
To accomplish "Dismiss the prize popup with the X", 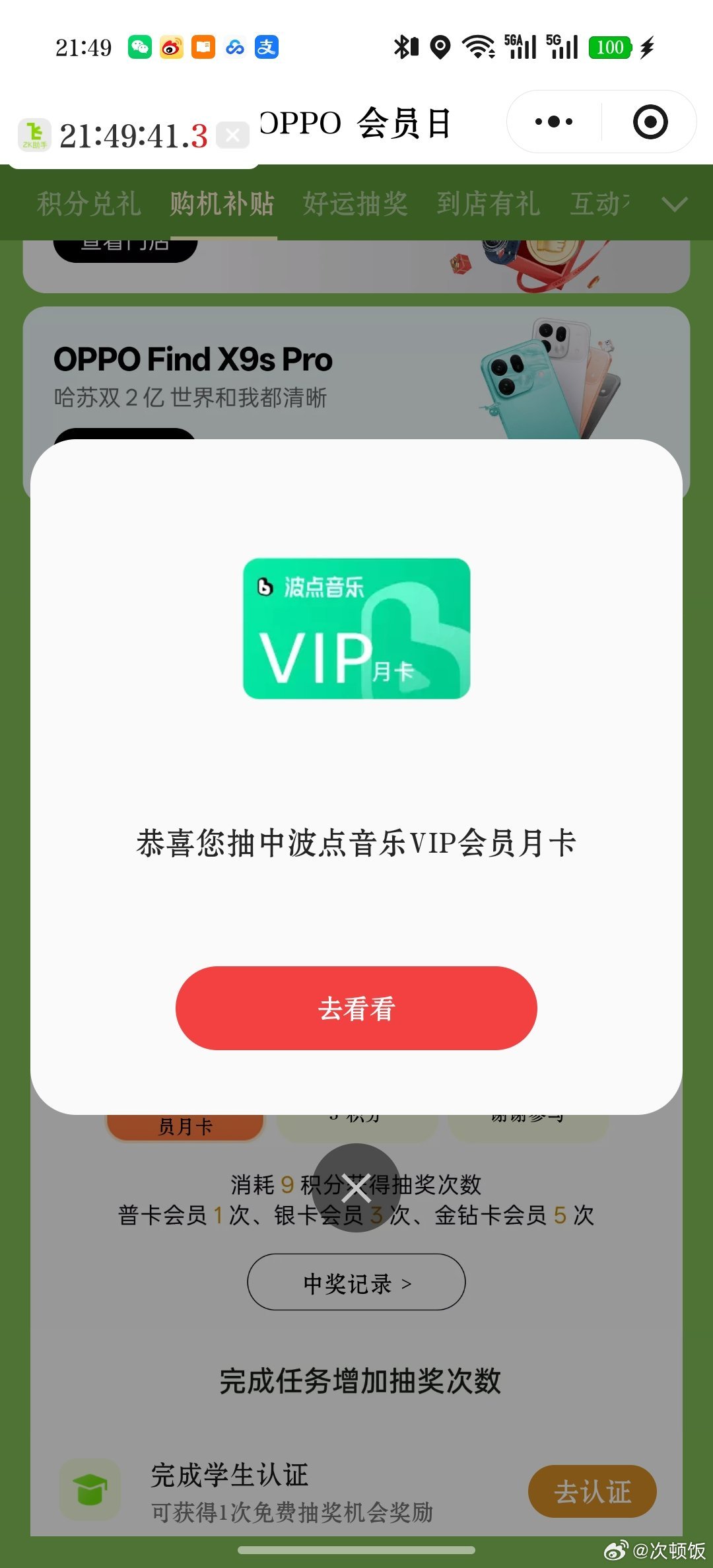I will pos(356,1188).
